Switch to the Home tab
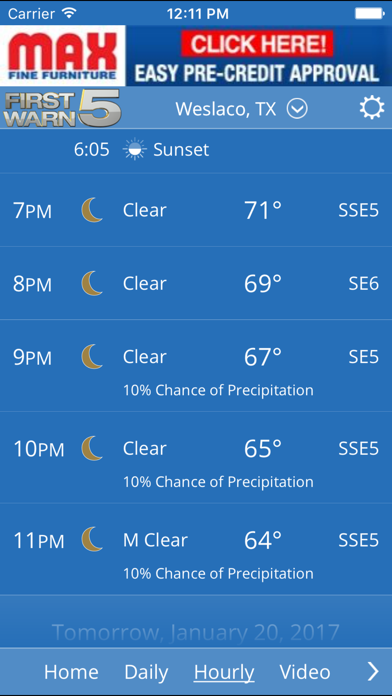The height and width of the screenshot is (696, 392). pyautogui.click(x=71, y=672)
